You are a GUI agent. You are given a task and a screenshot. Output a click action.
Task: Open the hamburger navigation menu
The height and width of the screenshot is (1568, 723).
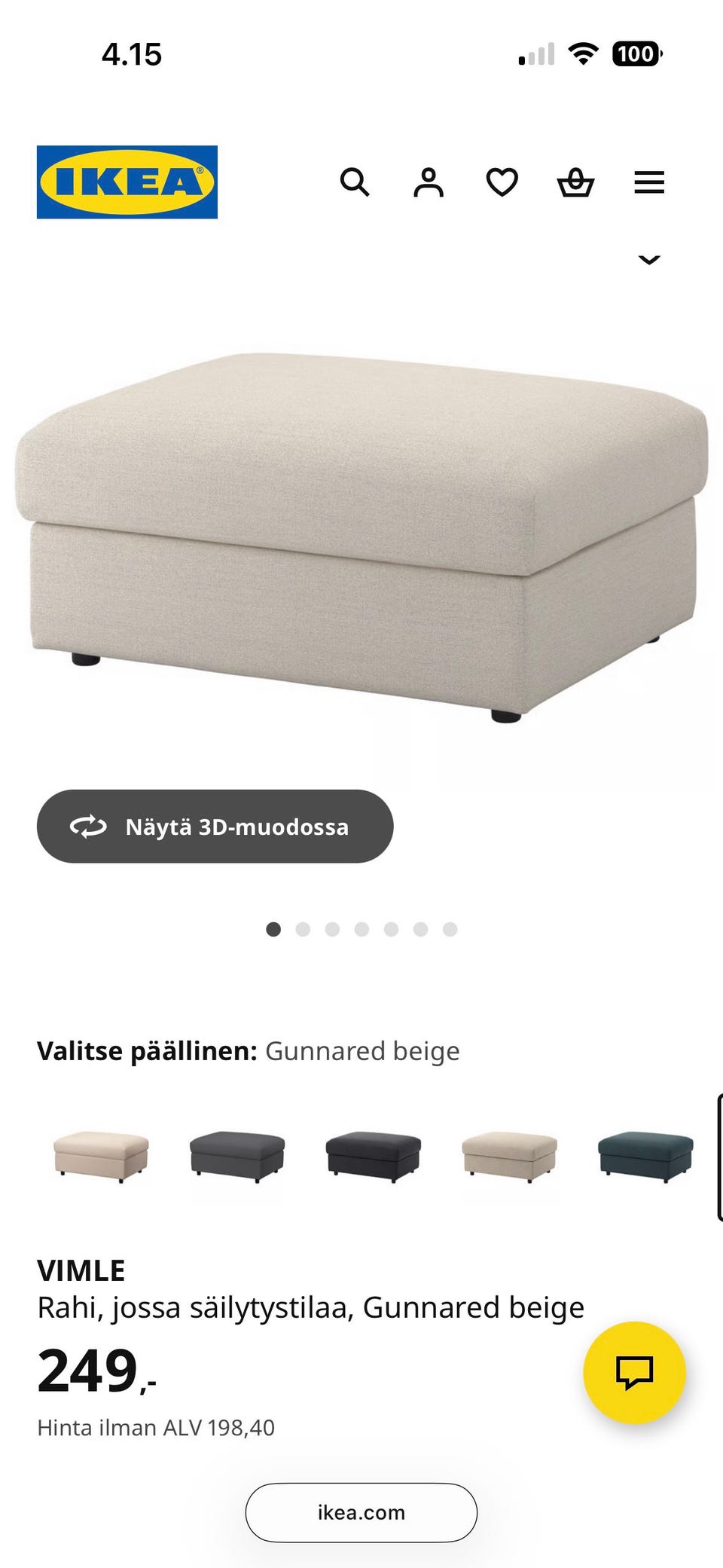(x=649, y=182)
